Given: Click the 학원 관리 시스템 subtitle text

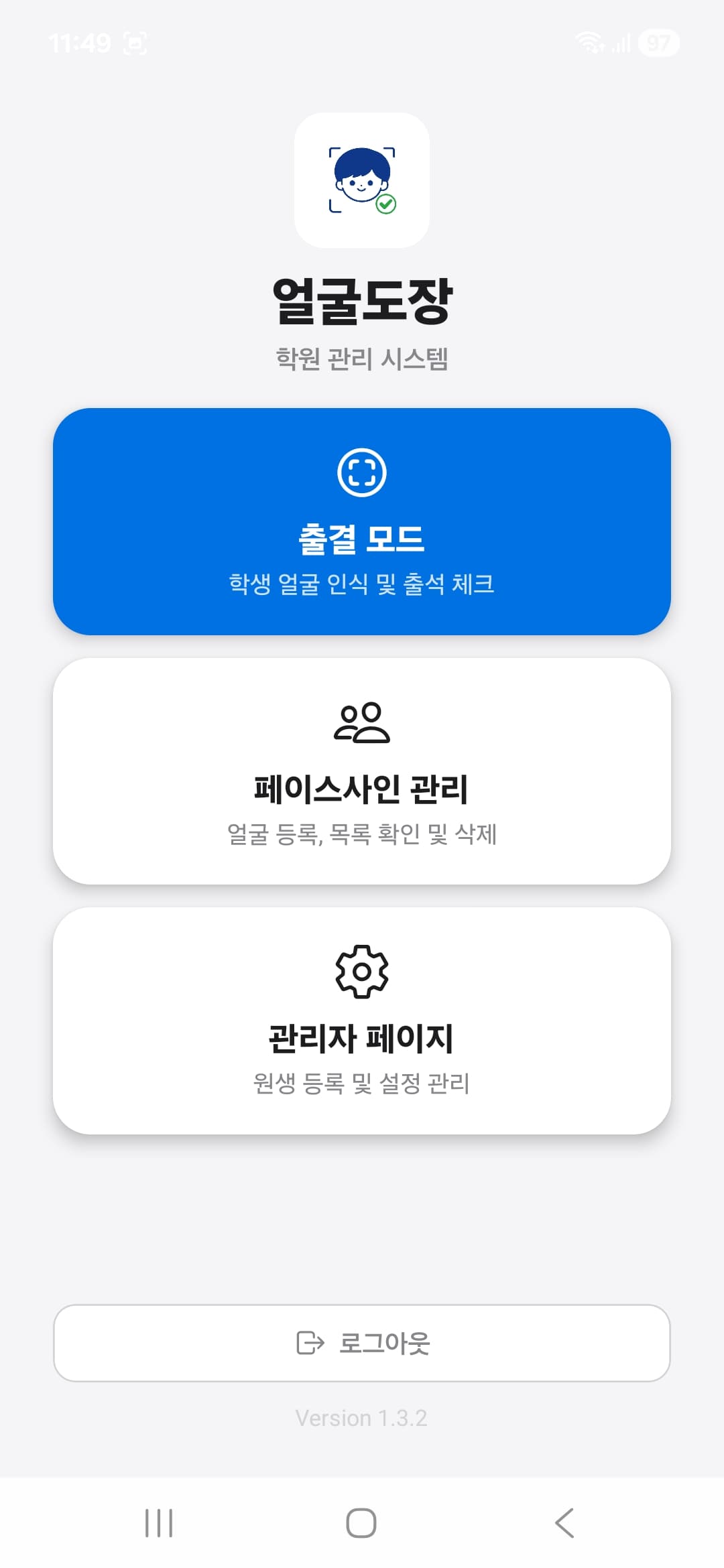Looking at the screenshot, I should [362, 357].
